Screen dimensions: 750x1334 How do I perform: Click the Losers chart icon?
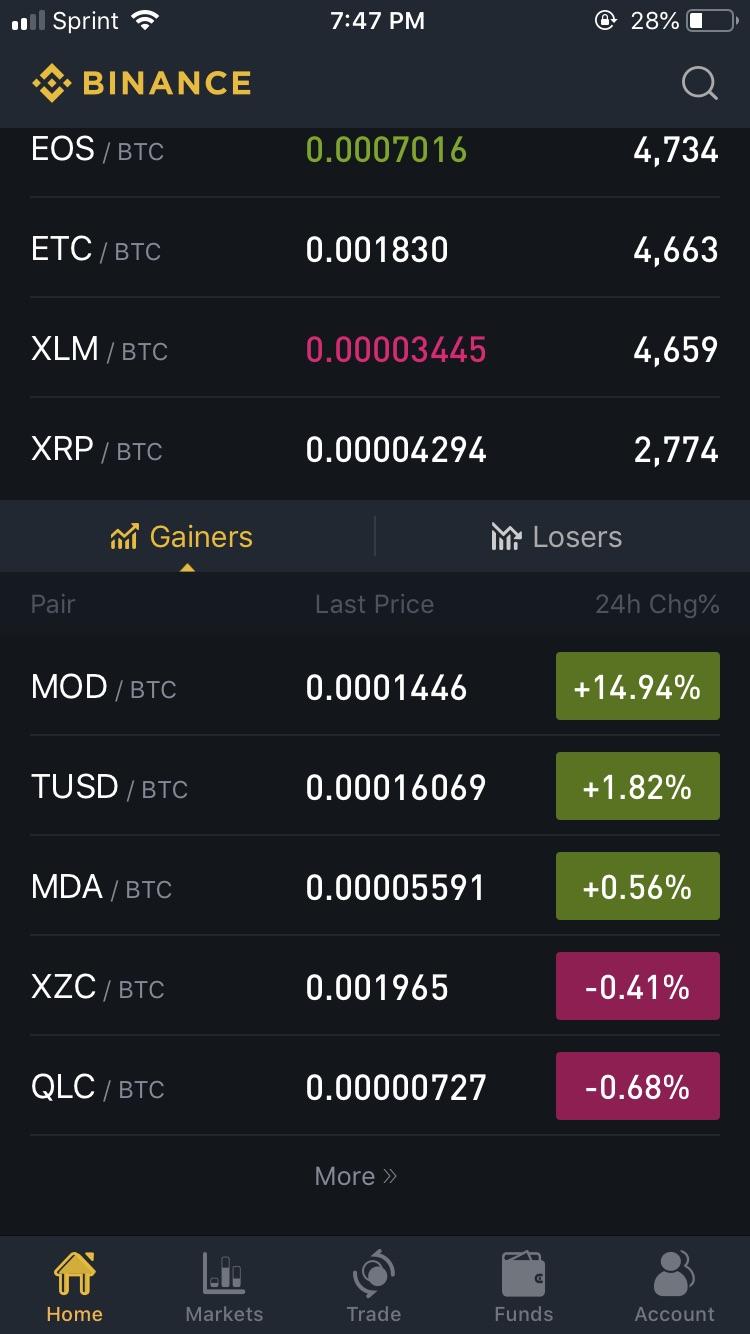click(505, 536)
